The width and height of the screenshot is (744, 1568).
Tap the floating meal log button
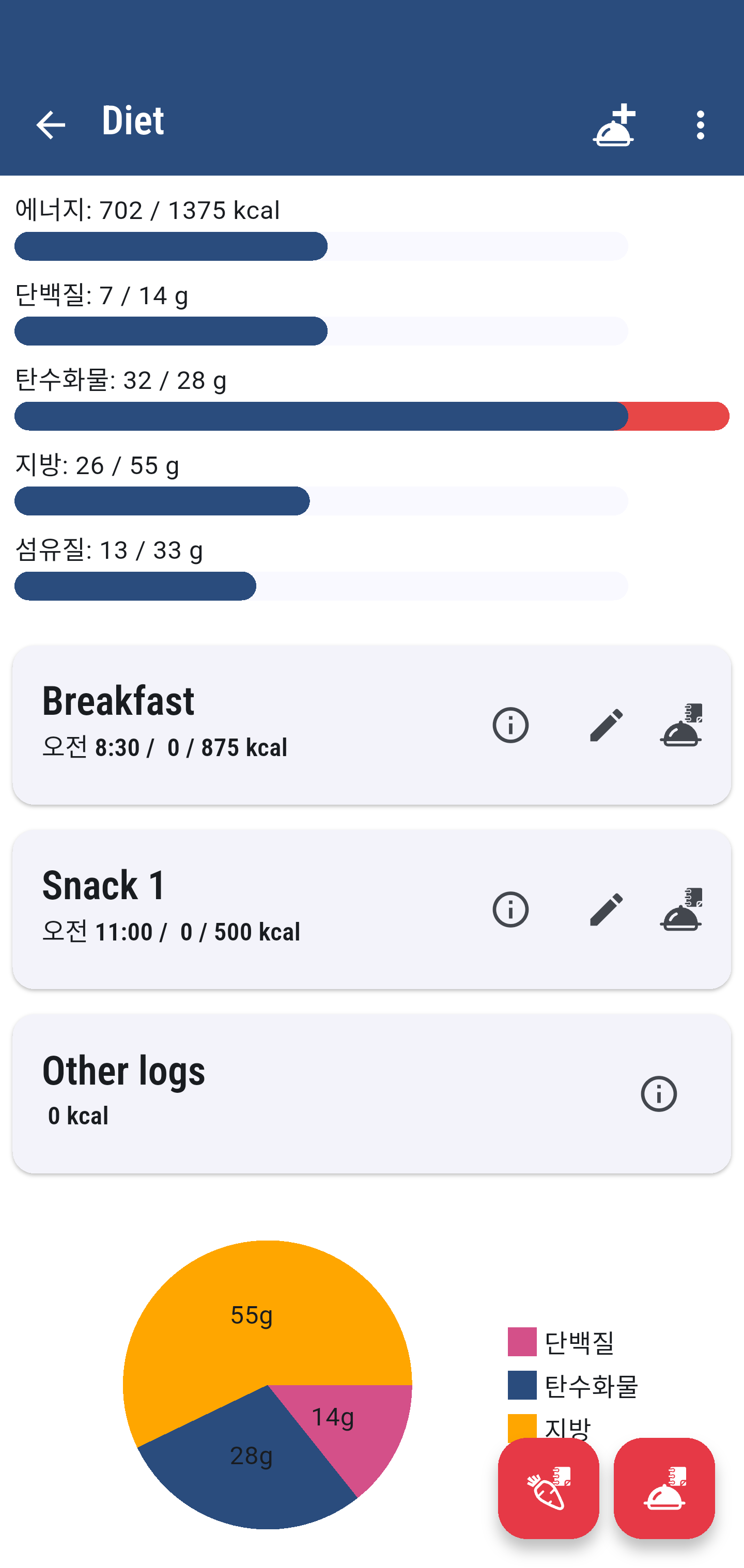pos(664,1488)
